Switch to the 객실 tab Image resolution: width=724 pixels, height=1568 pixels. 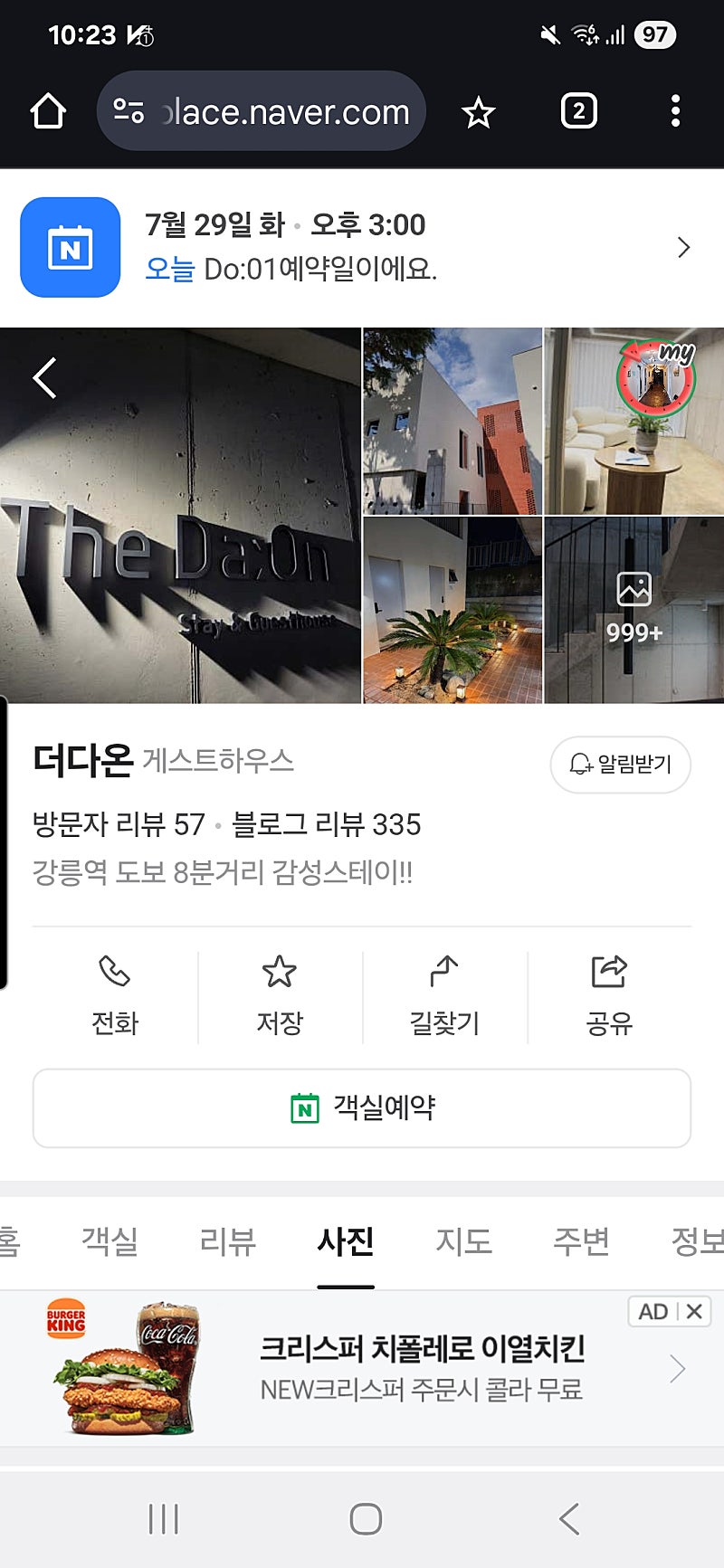coord(110,1240)
